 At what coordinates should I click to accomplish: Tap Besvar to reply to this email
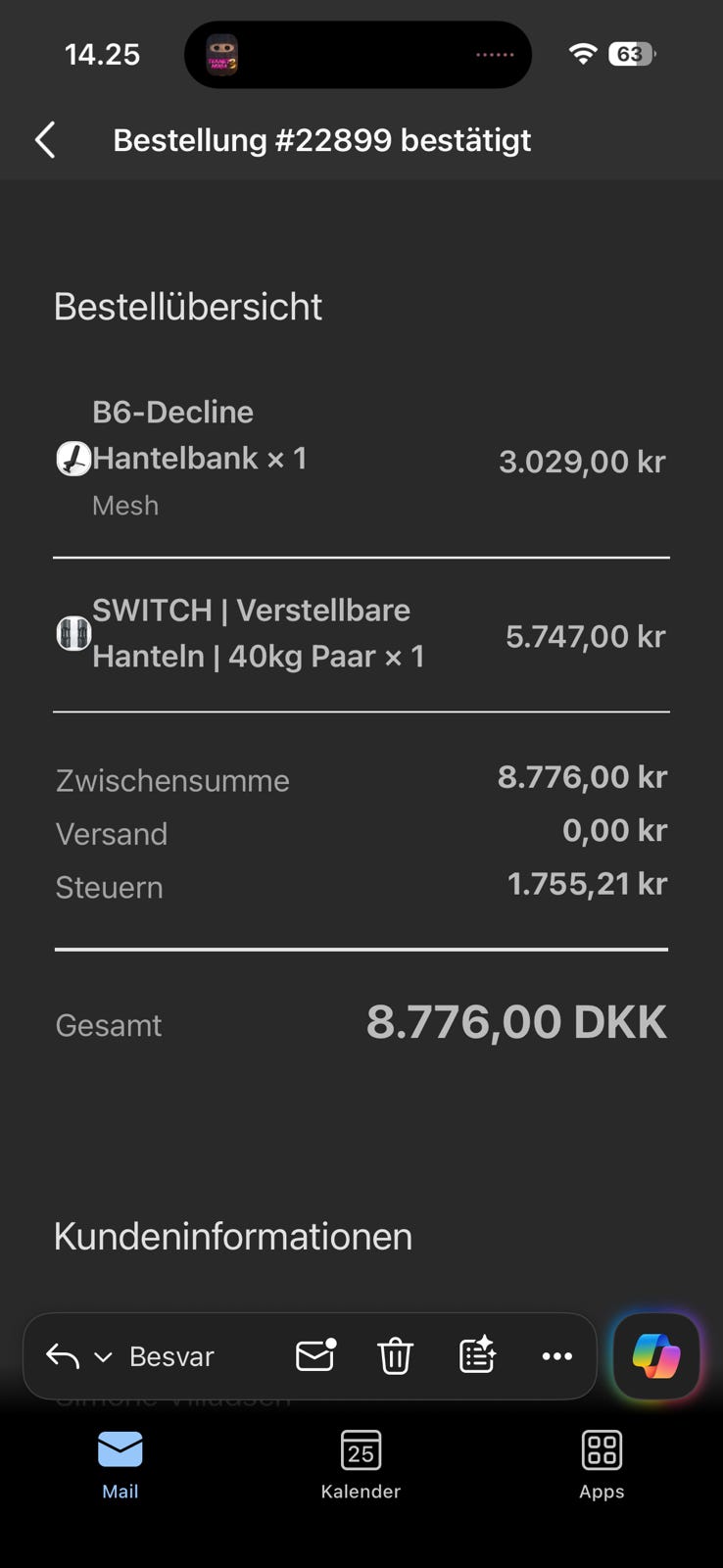coord(170,1356)
